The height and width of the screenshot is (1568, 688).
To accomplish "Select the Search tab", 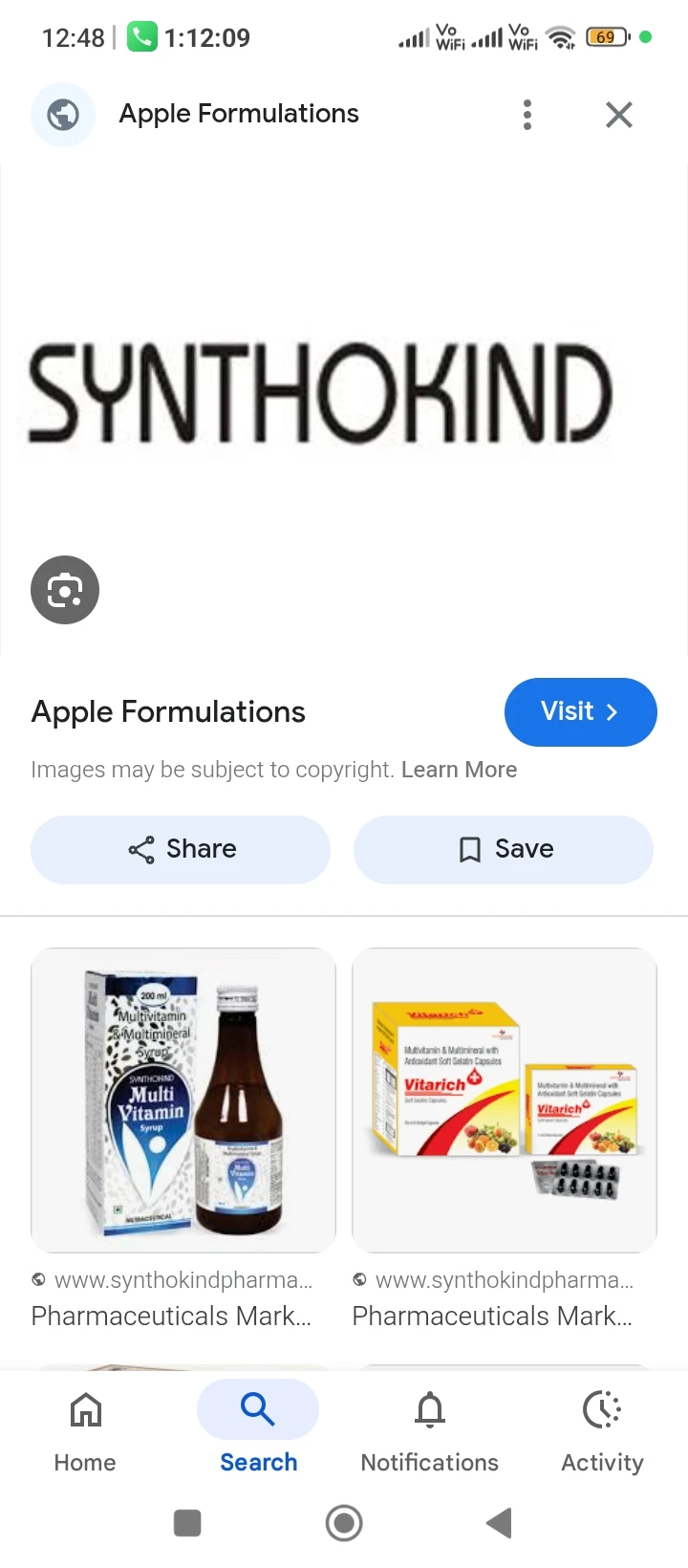I will pos(258,1428).
